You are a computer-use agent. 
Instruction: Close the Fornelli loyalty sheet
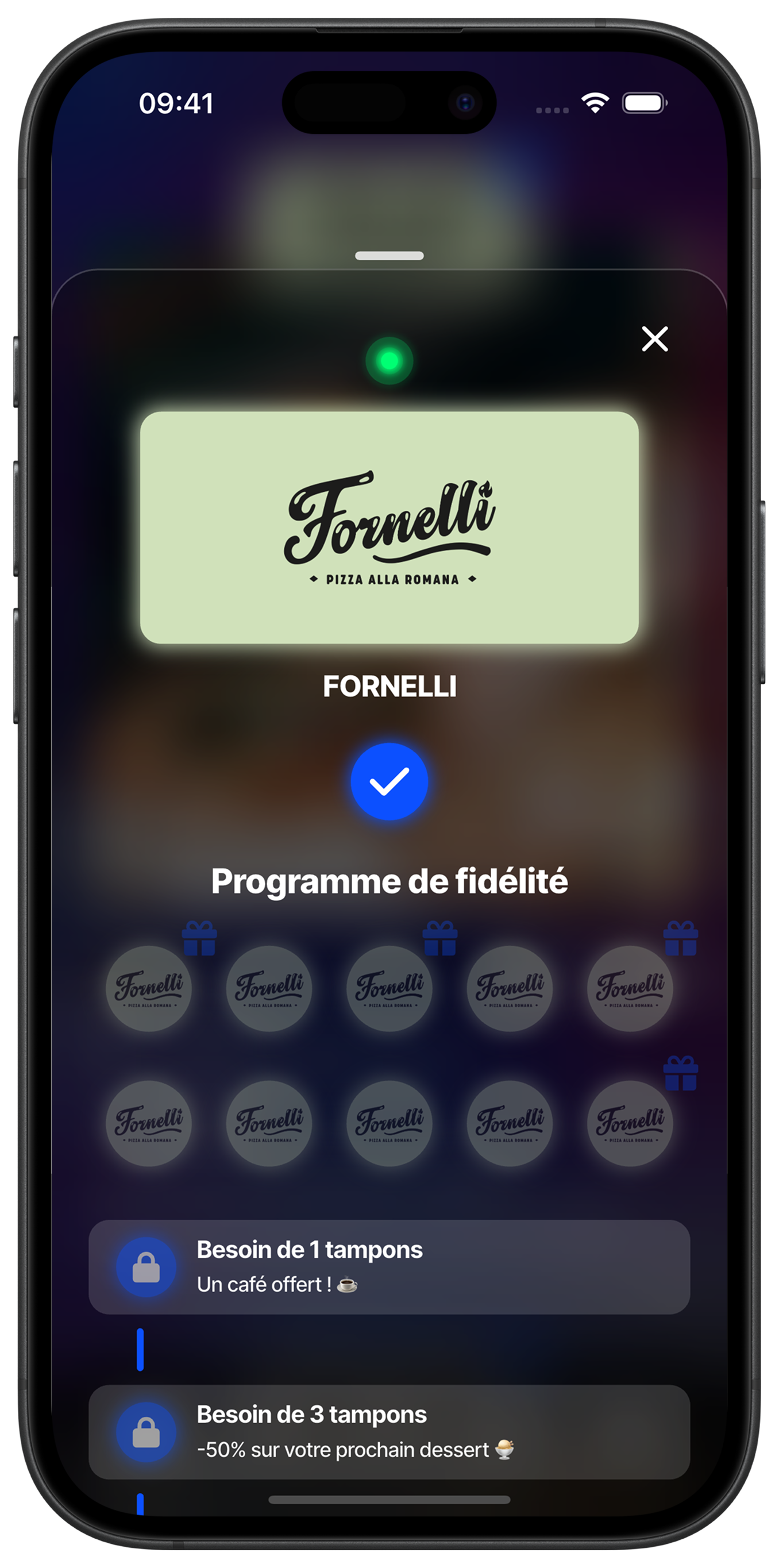(x=654, y=338)
